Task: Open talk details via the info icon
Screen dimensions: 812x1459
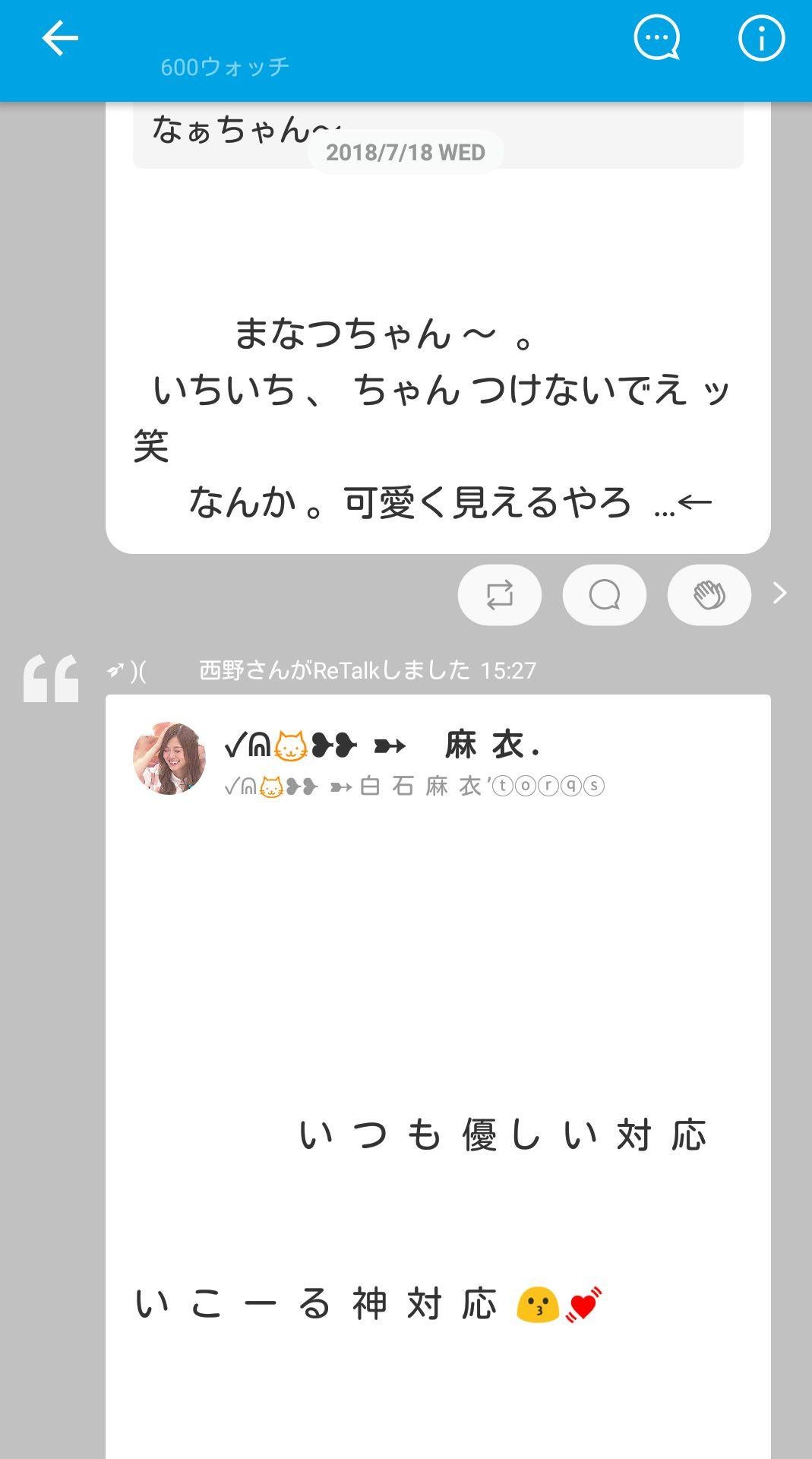Action: (x=763, y=36)
